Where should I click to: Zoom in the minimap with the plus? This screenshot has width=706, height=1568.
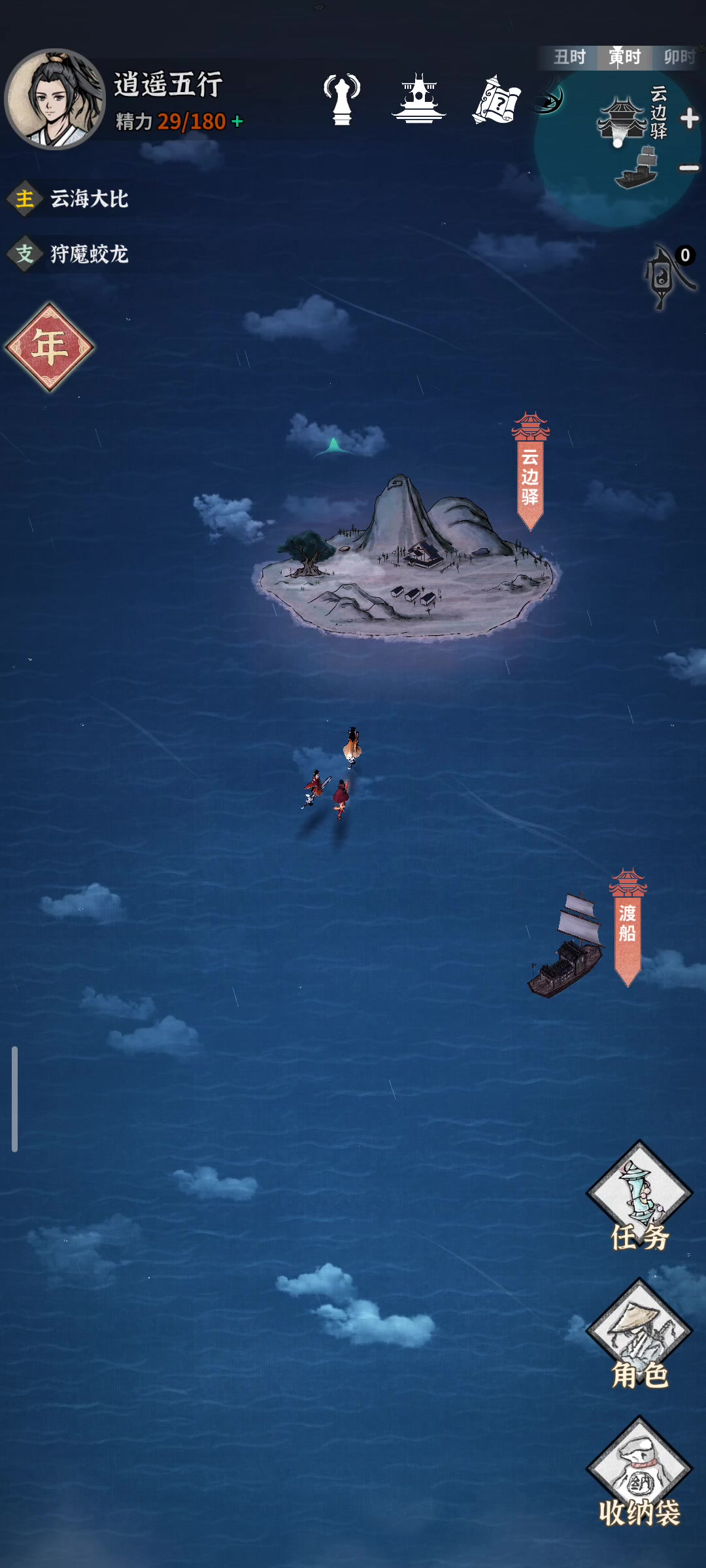690,119
